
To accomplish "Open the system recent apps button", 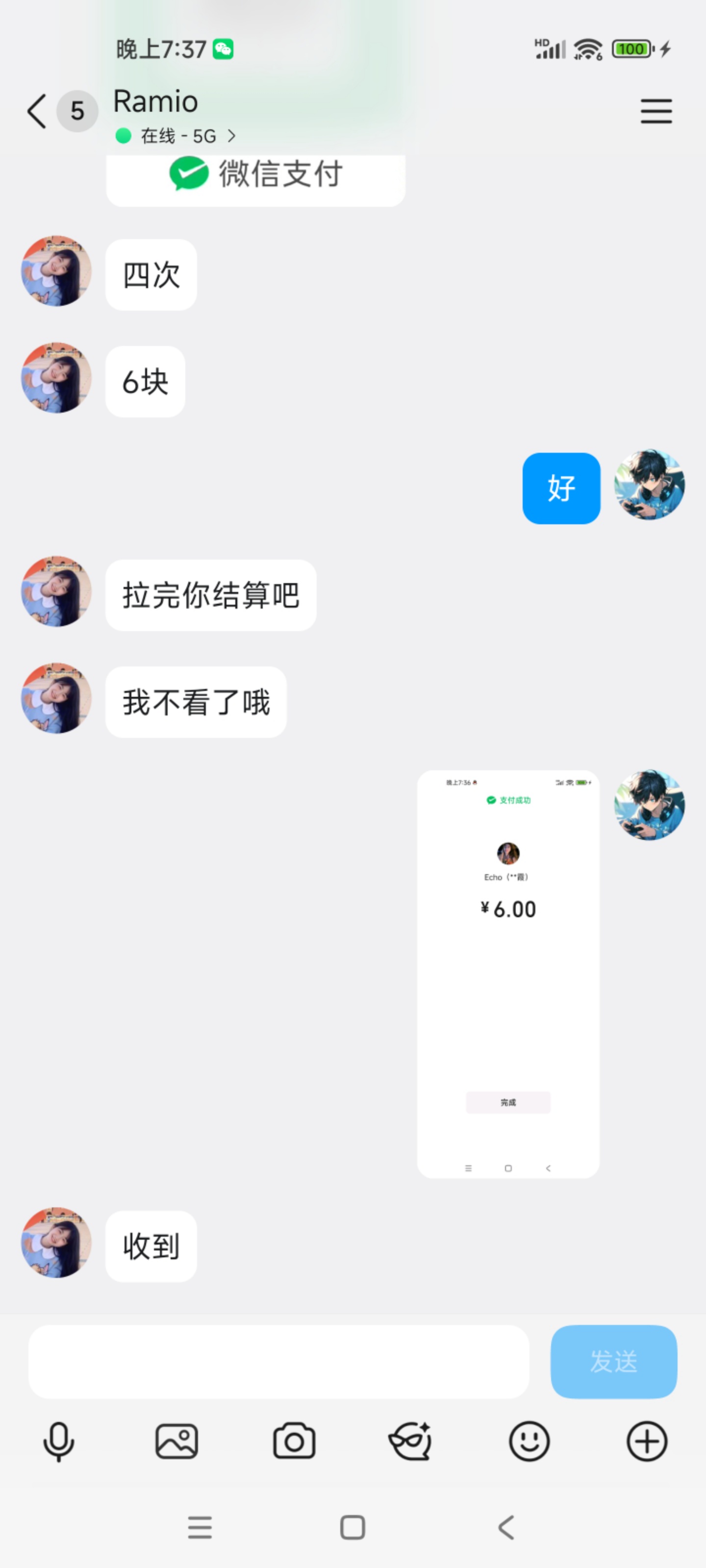I will coord(200,1527).
